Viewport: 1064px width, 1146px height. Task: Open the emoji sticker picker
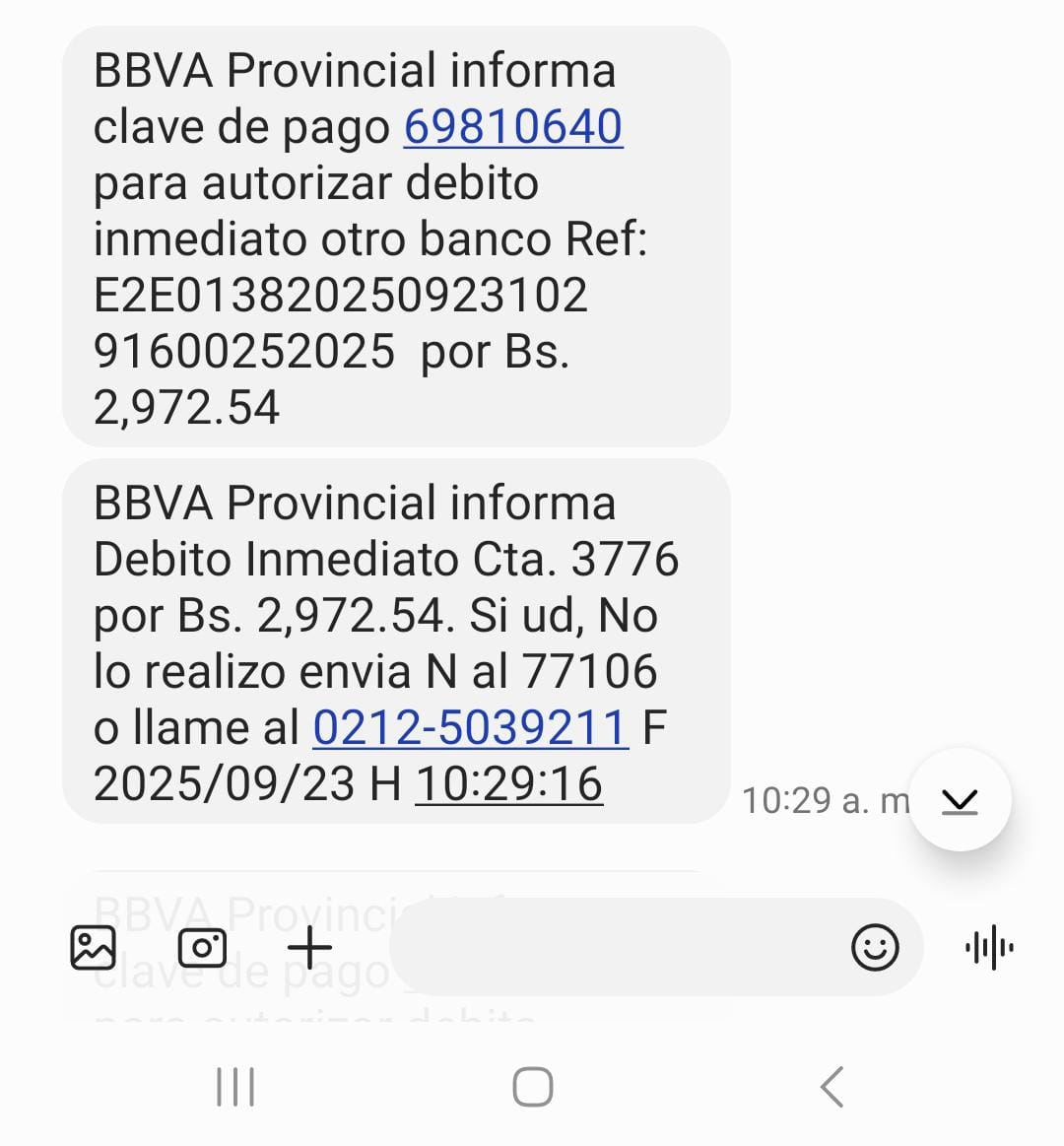(875, 948)
